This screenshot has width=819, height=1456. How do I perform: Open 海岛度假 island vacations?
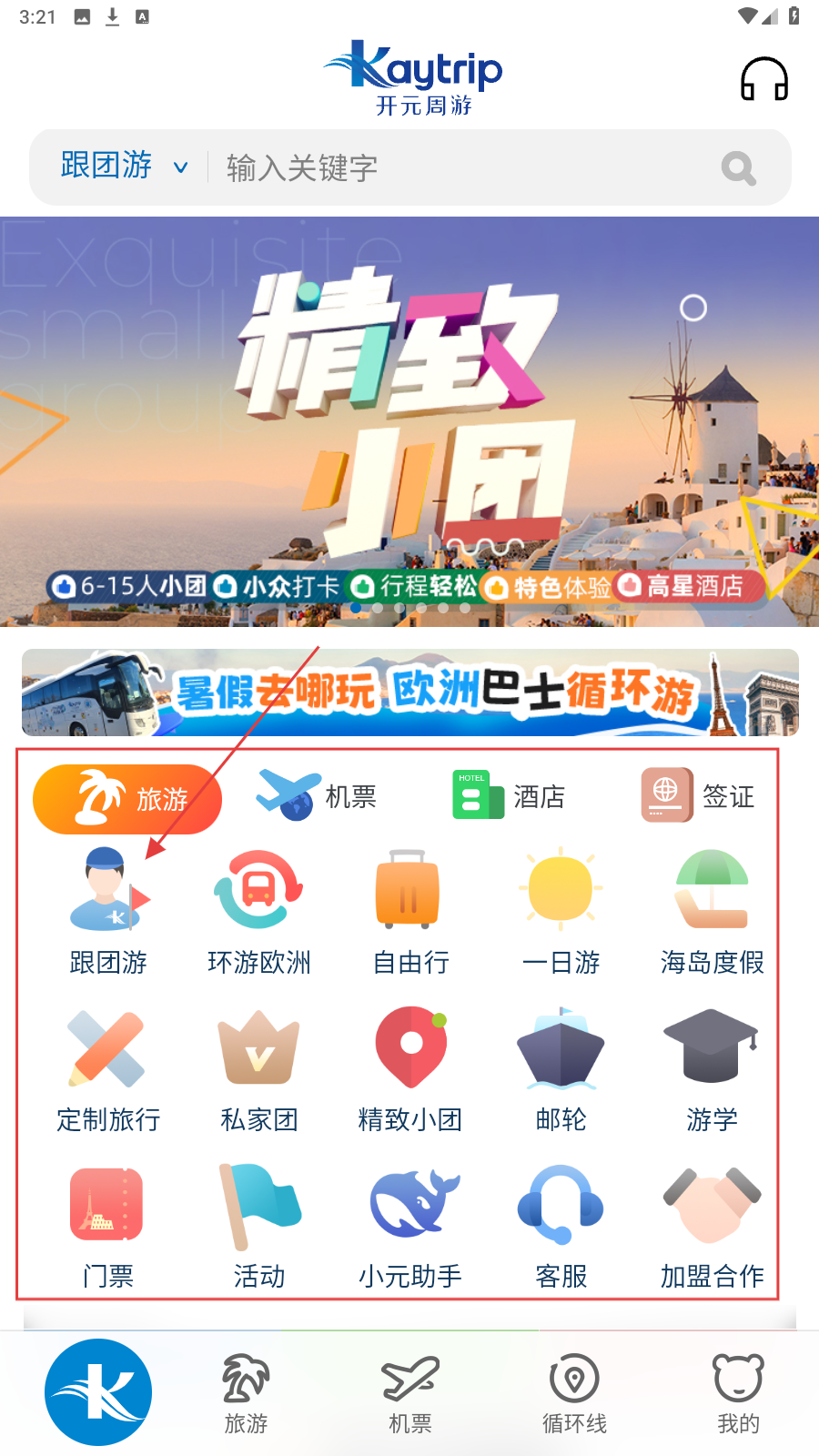[x=712, y=912]
